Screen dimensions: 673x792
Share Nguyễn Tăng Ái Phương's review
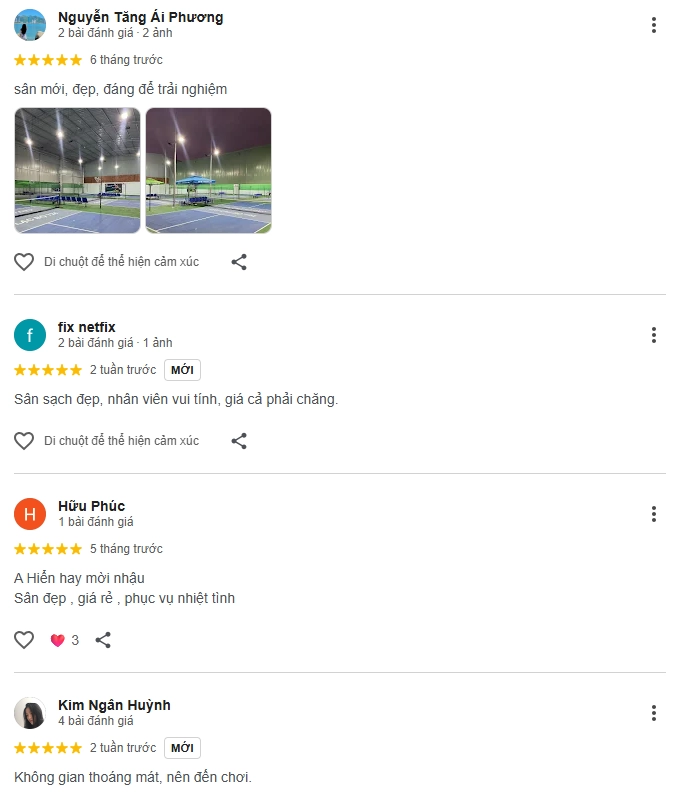[x=239, y=262]
